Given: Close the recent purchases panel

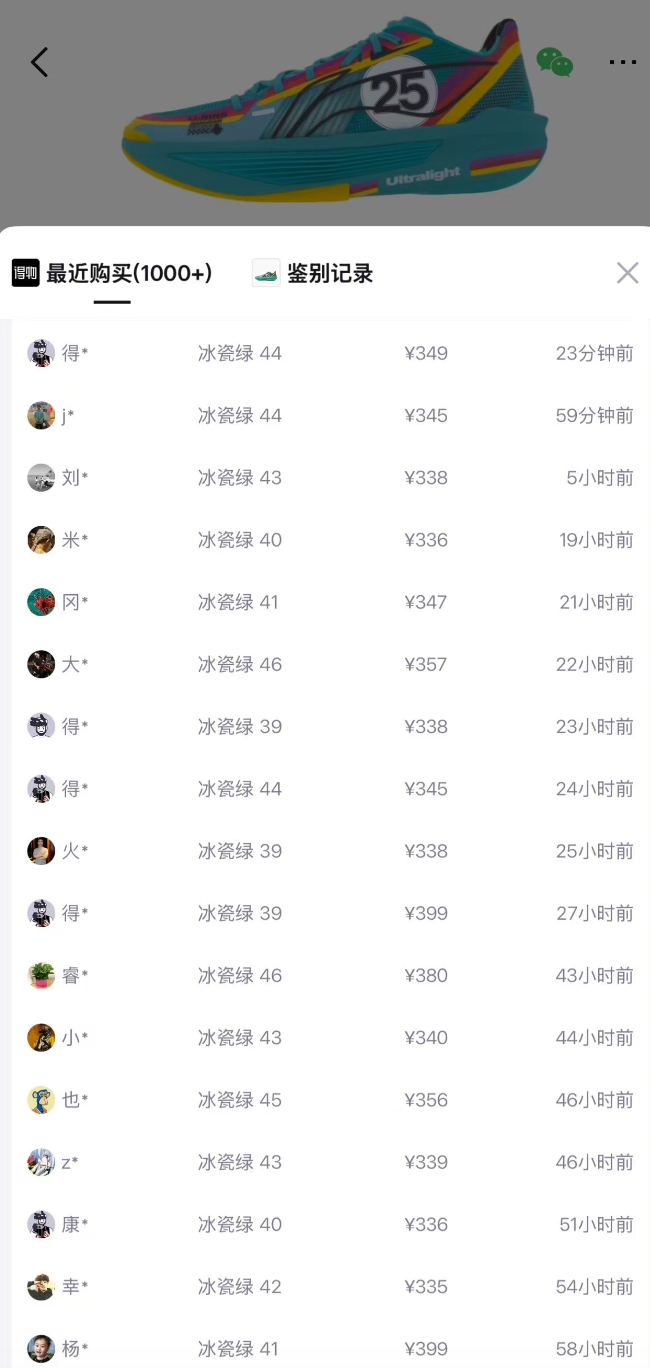Looking at the screenshot, I should 627,272.
